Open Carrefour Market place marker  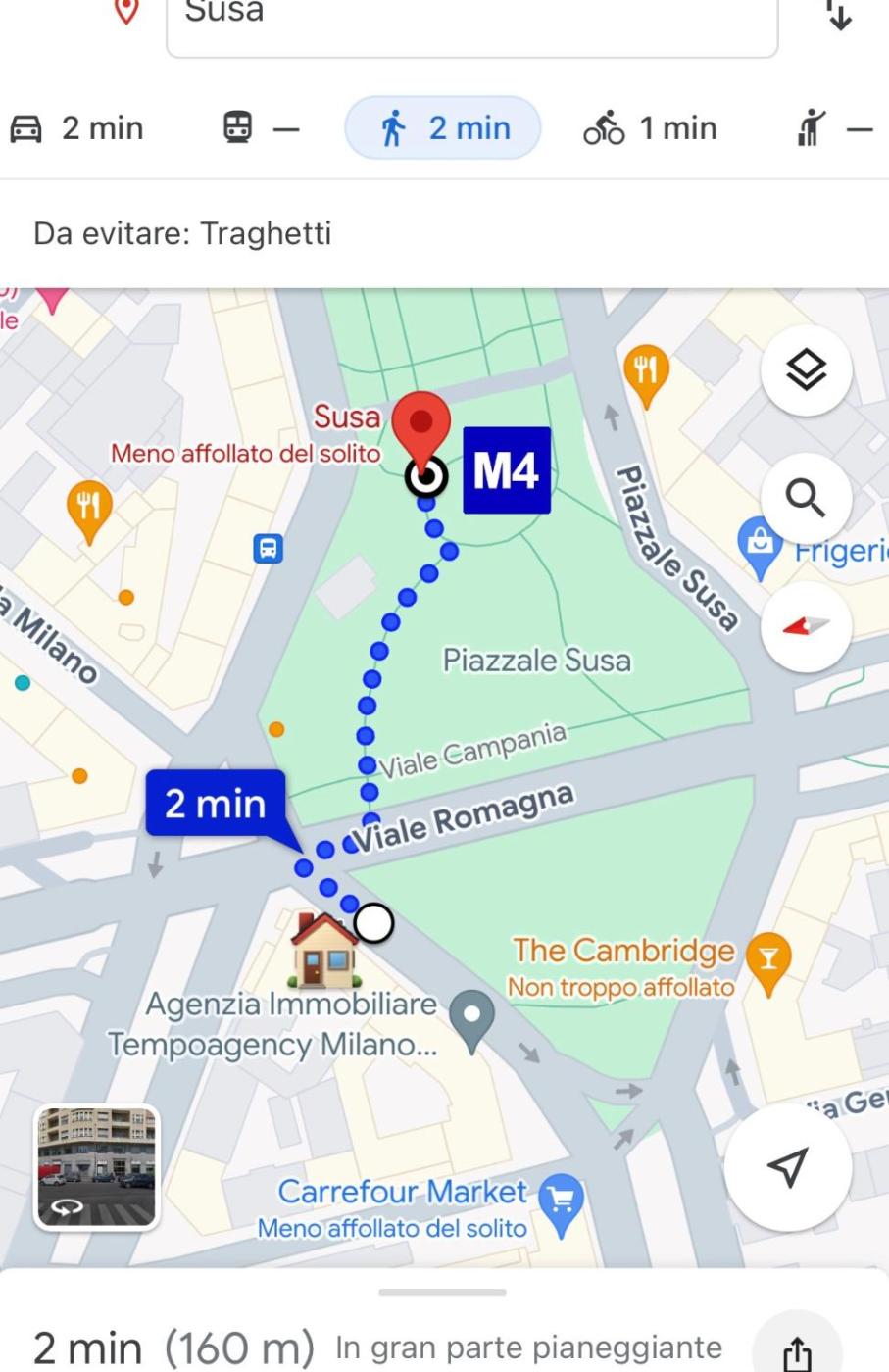562,1201
